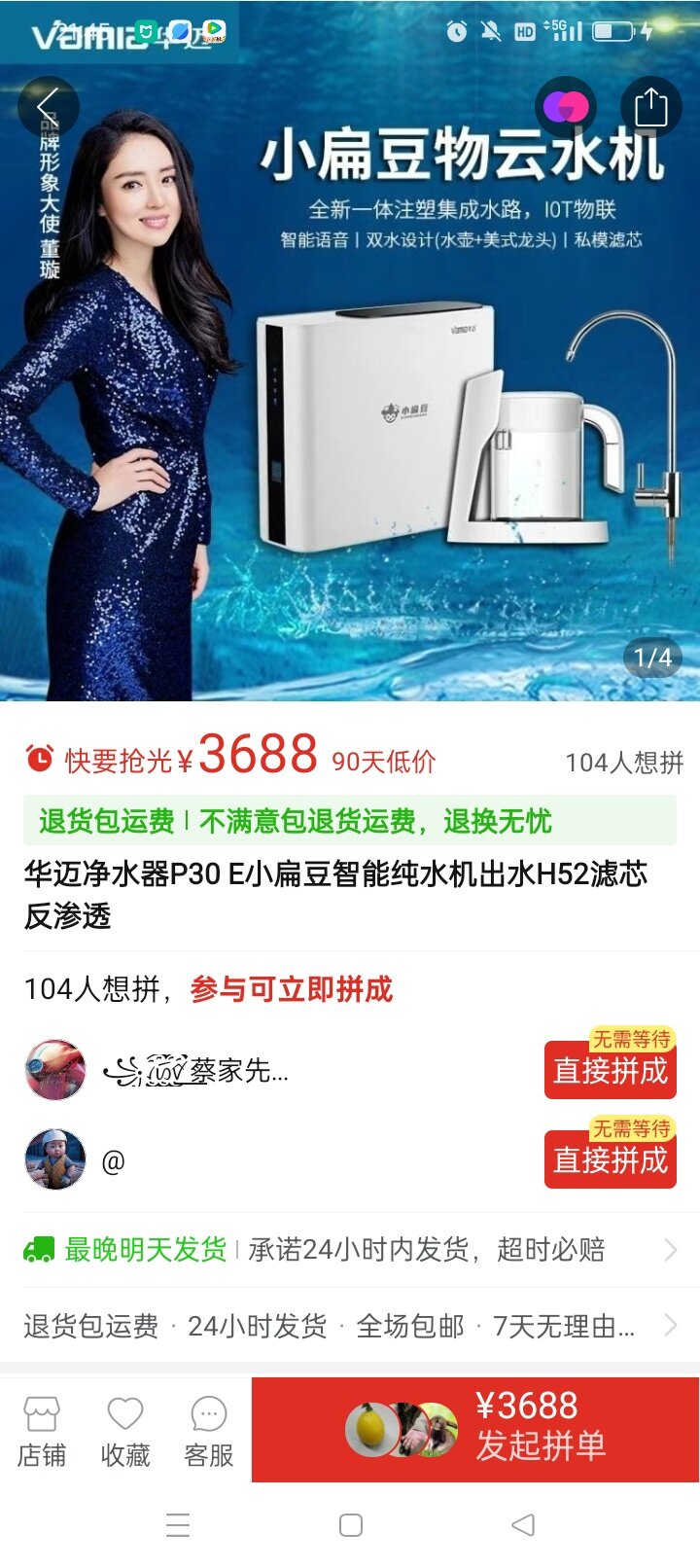The width and height of the screenshot is (700, 1568).
Task: Join the group of user @ via 直接拼成
Action: 610,1159
